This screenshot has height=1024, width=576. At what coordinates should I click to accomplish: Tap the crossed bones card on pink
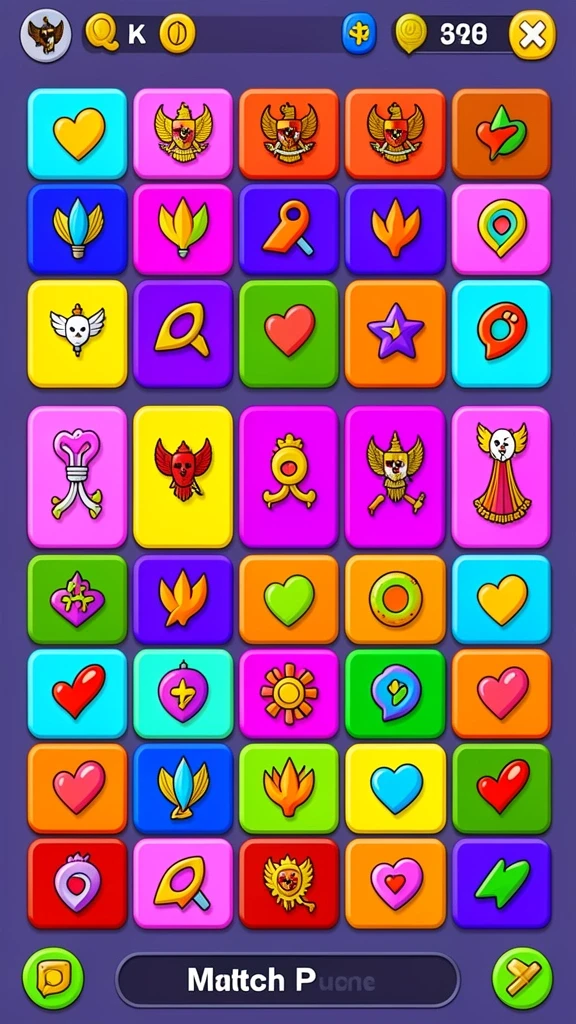pos(77,477)
